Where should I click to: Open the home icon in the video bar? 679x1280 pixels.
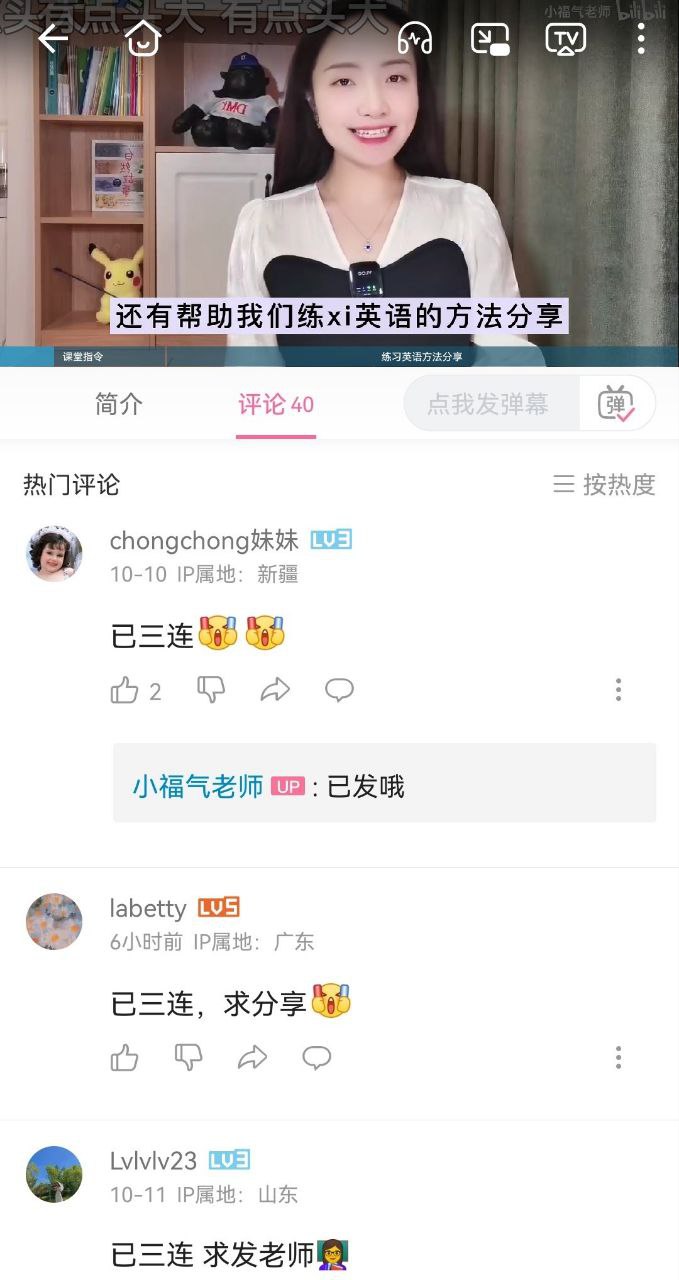point(142,39)
